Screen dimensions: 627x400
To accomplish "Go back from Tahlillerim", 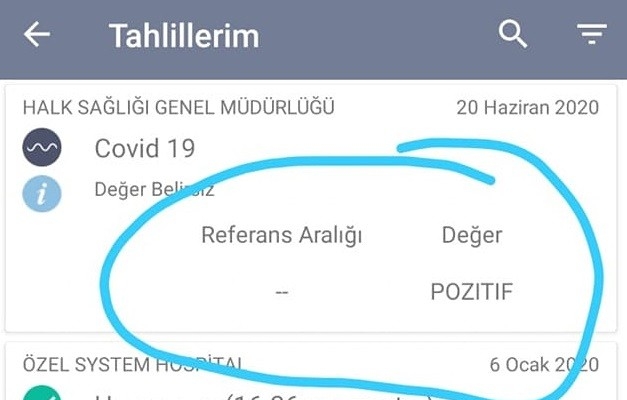I will click(x=37, y=35).
